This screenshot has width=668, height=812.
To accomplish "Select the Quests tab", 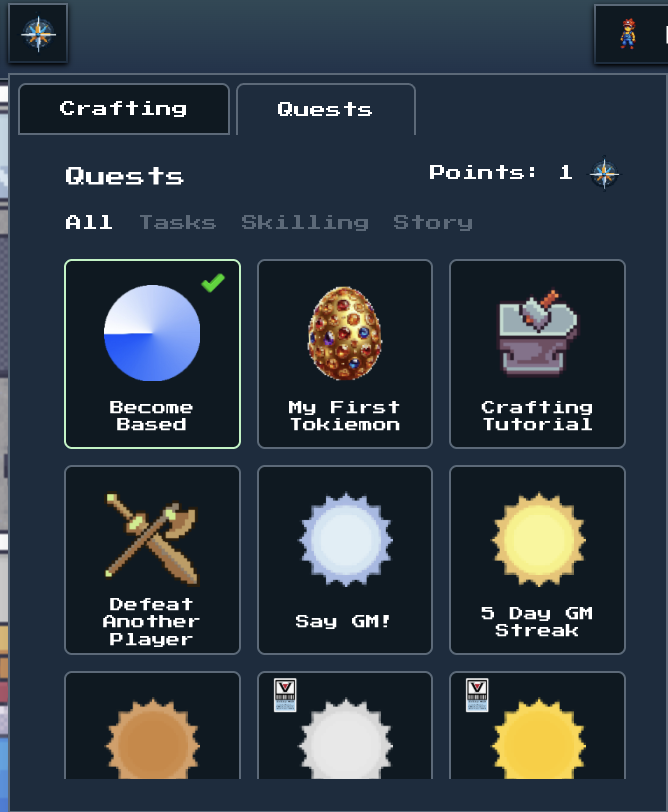I will coord(325,110).
